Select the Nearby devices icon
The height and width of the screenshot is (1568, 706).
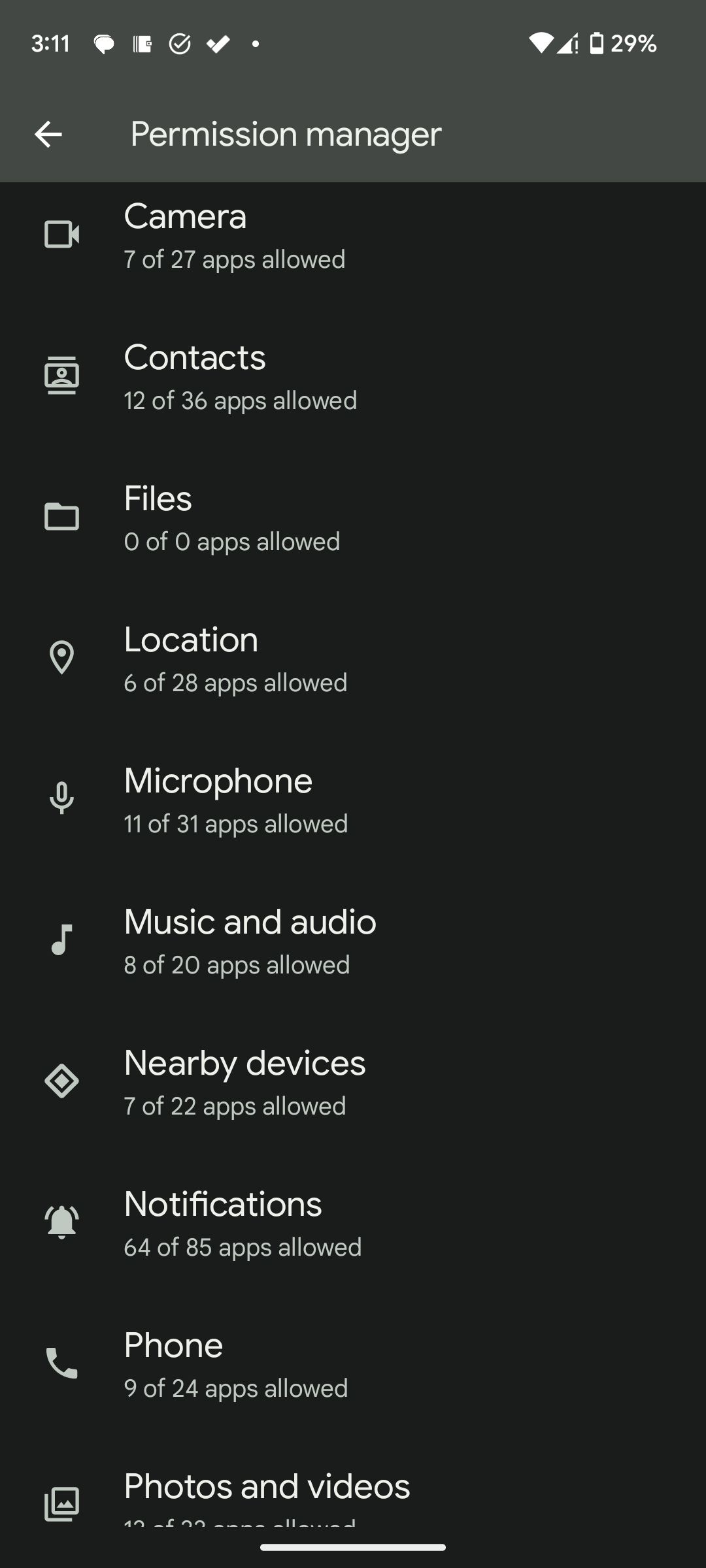coord(62,1081)
